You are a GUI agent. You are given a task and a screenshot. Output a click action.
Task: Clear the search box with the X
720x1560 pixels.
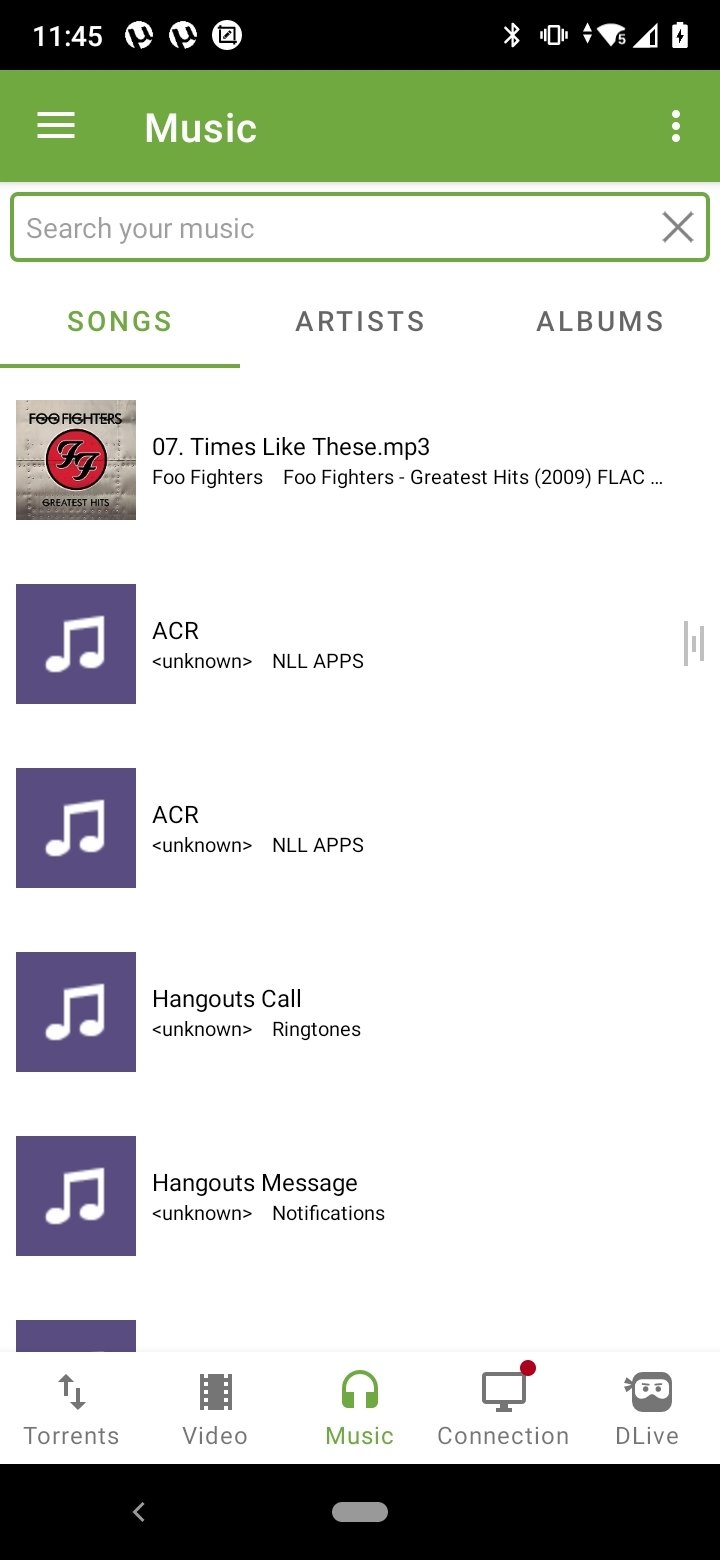[678, 228]
